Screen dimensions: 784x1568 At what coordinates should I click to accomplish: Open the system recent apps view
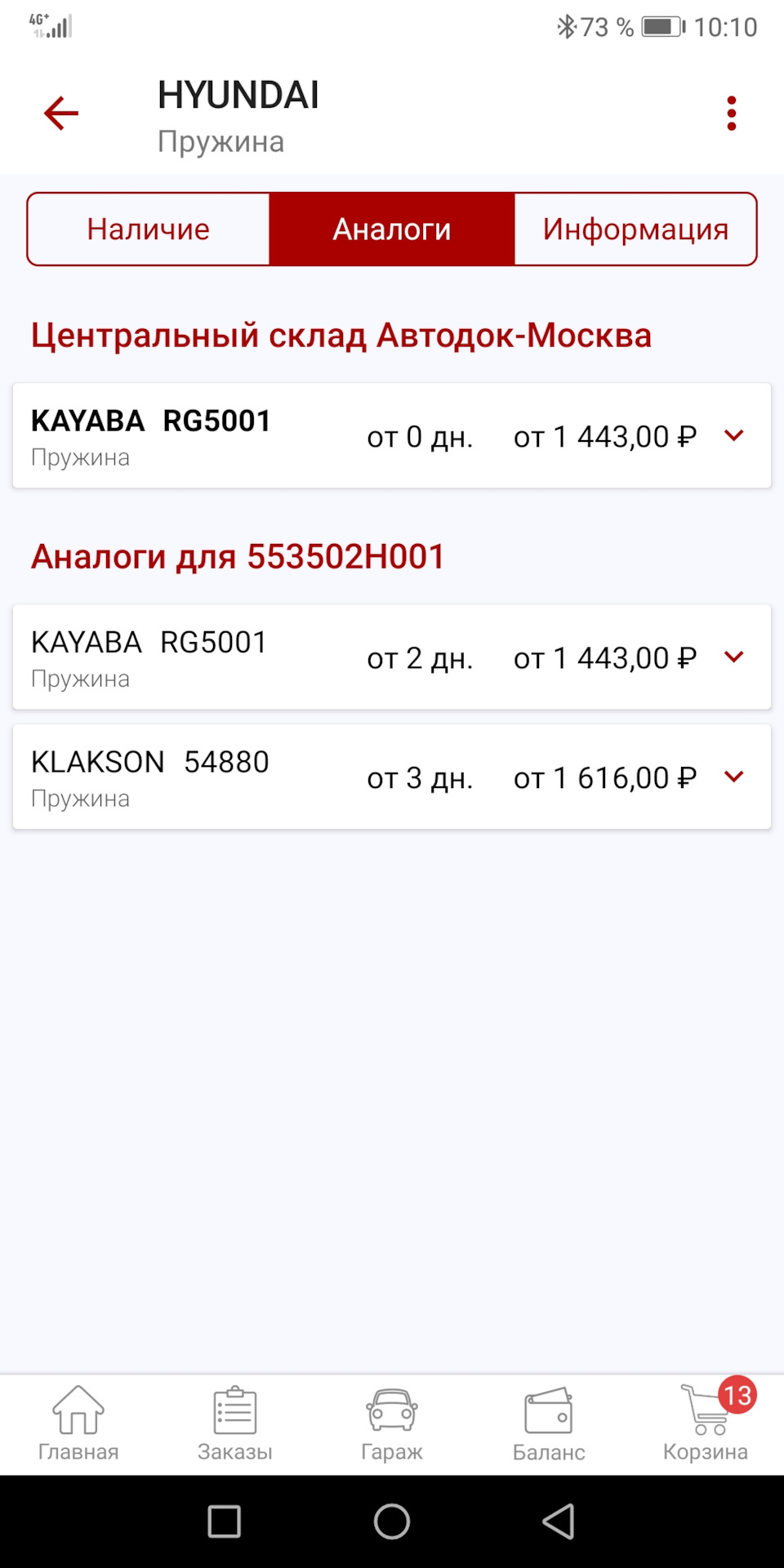tap(225, 1521)
